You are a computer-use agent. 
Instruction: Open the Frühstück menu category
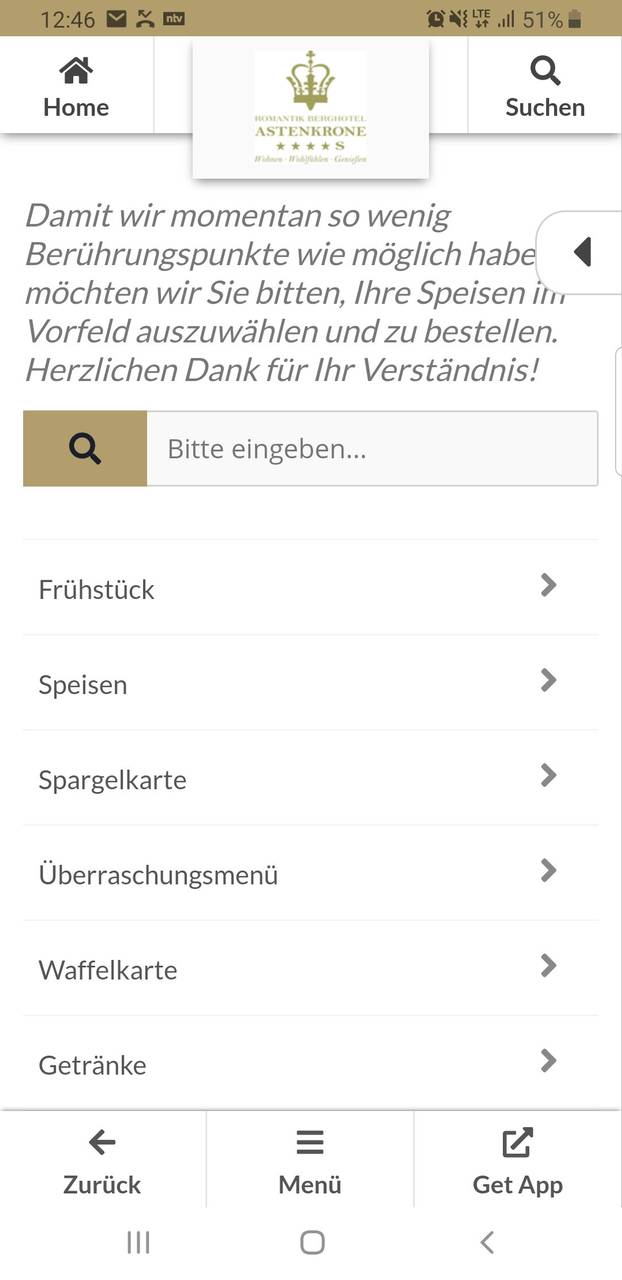(311, 588)
